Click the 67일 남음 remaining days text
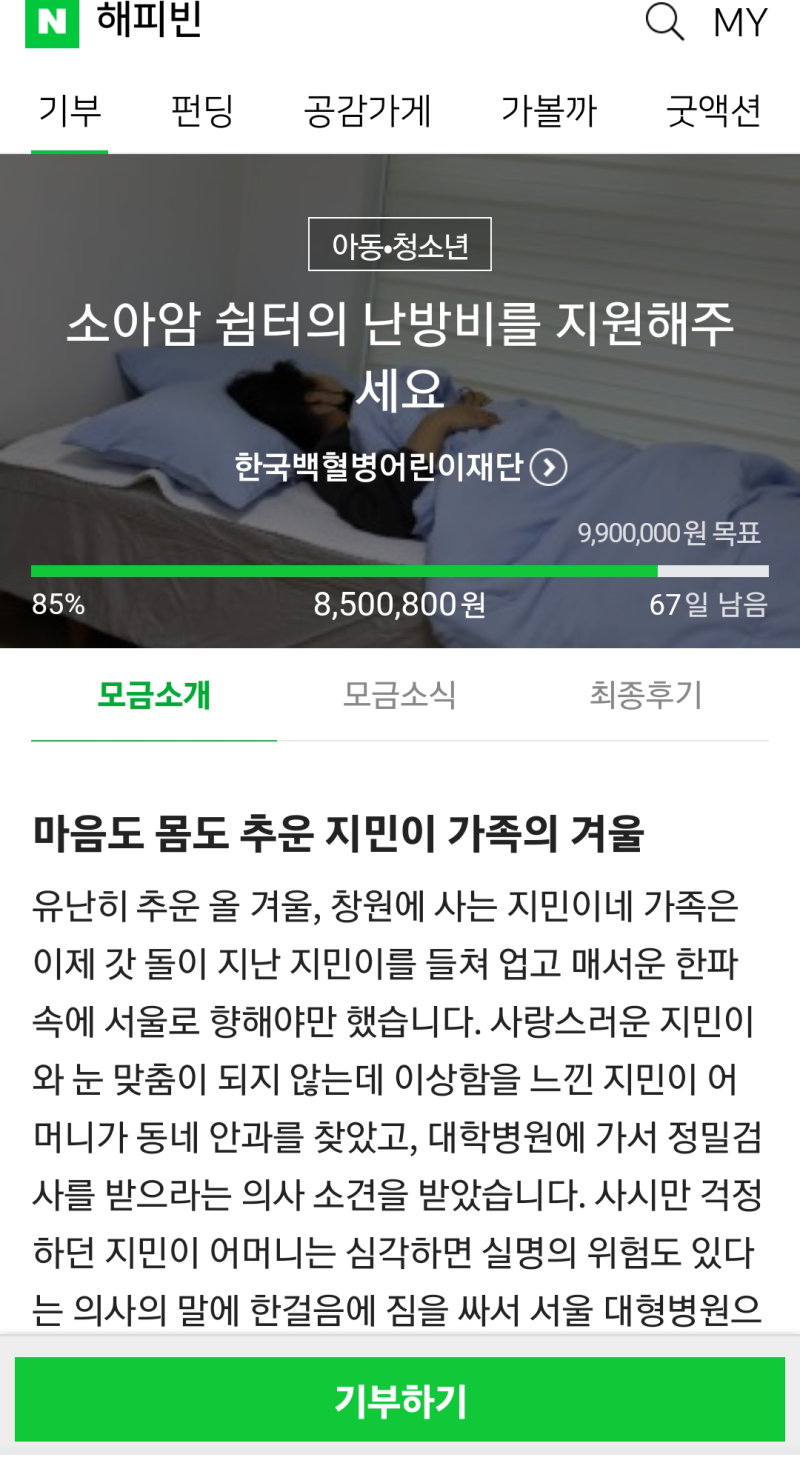This screenshot has width=800, height=1469. pyautogui.click(x=712, y=604)
